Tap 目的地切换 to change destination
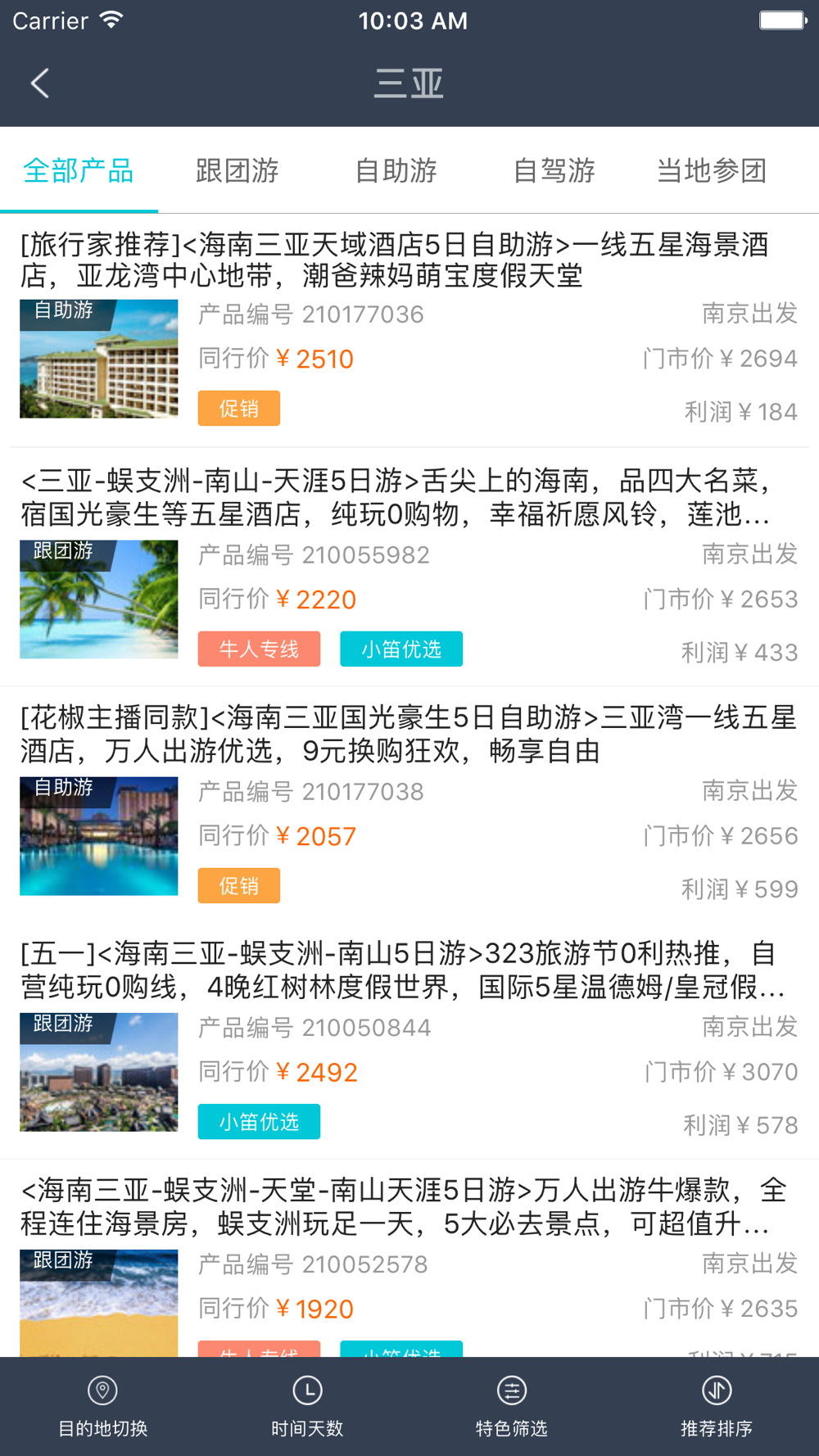The height and width of the screenshot is (1456, 819). pos(102,1407)
